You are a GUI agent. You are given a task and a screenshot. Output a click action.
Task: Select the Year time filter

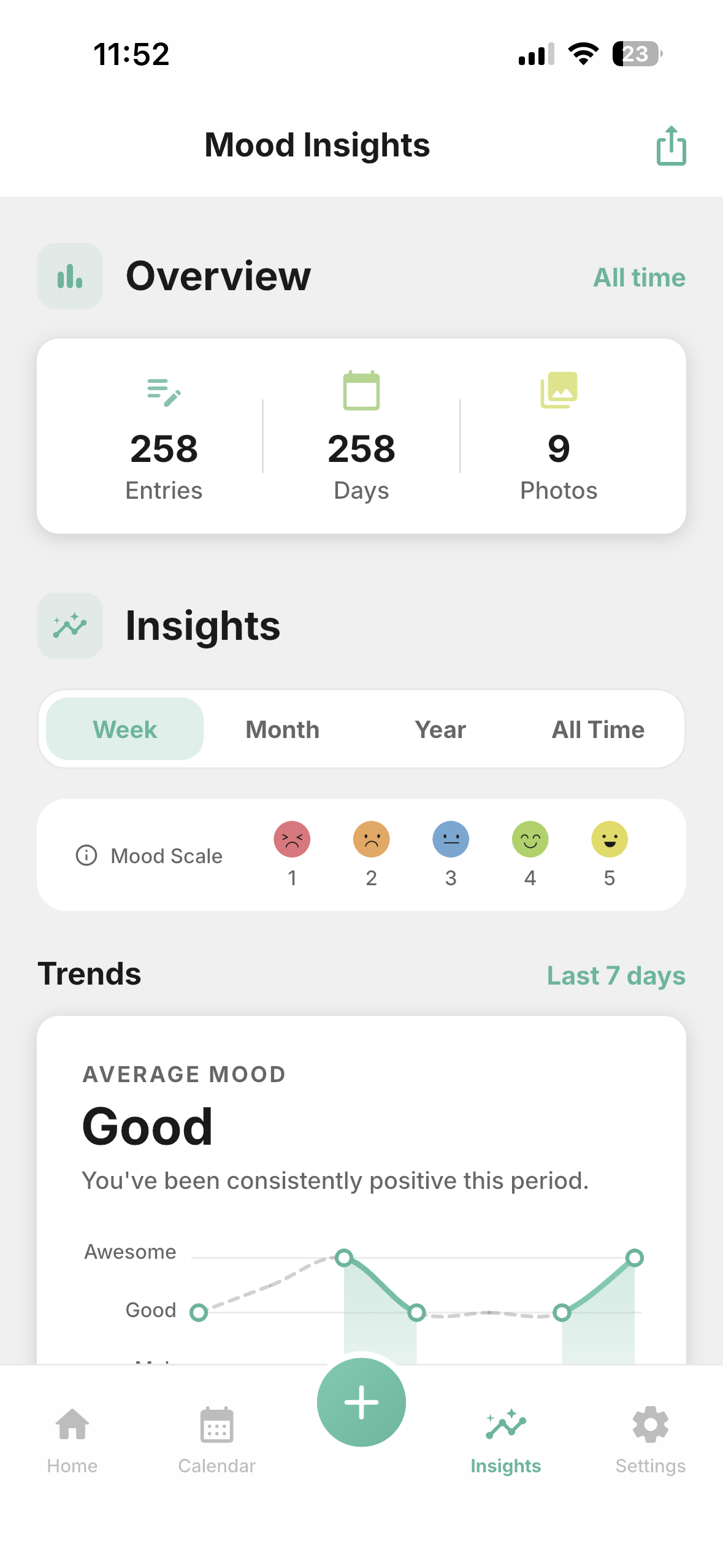tap(440, 729)
